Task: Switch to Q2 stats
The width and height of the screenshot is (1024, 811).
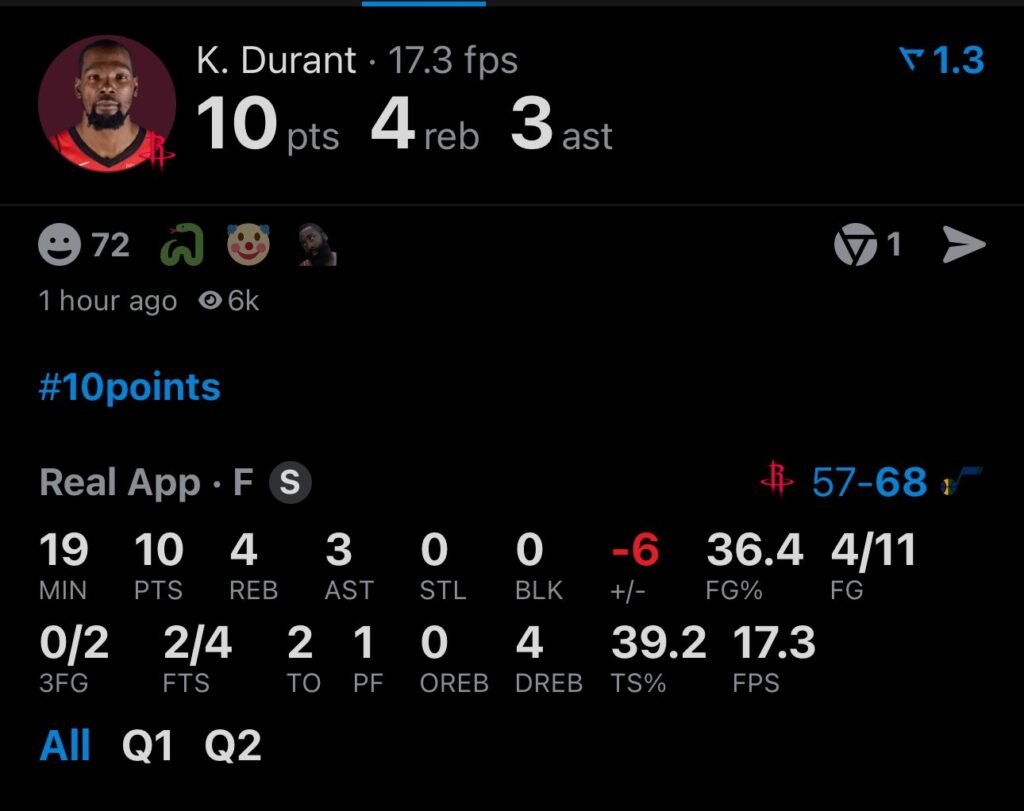Action: 233,746
